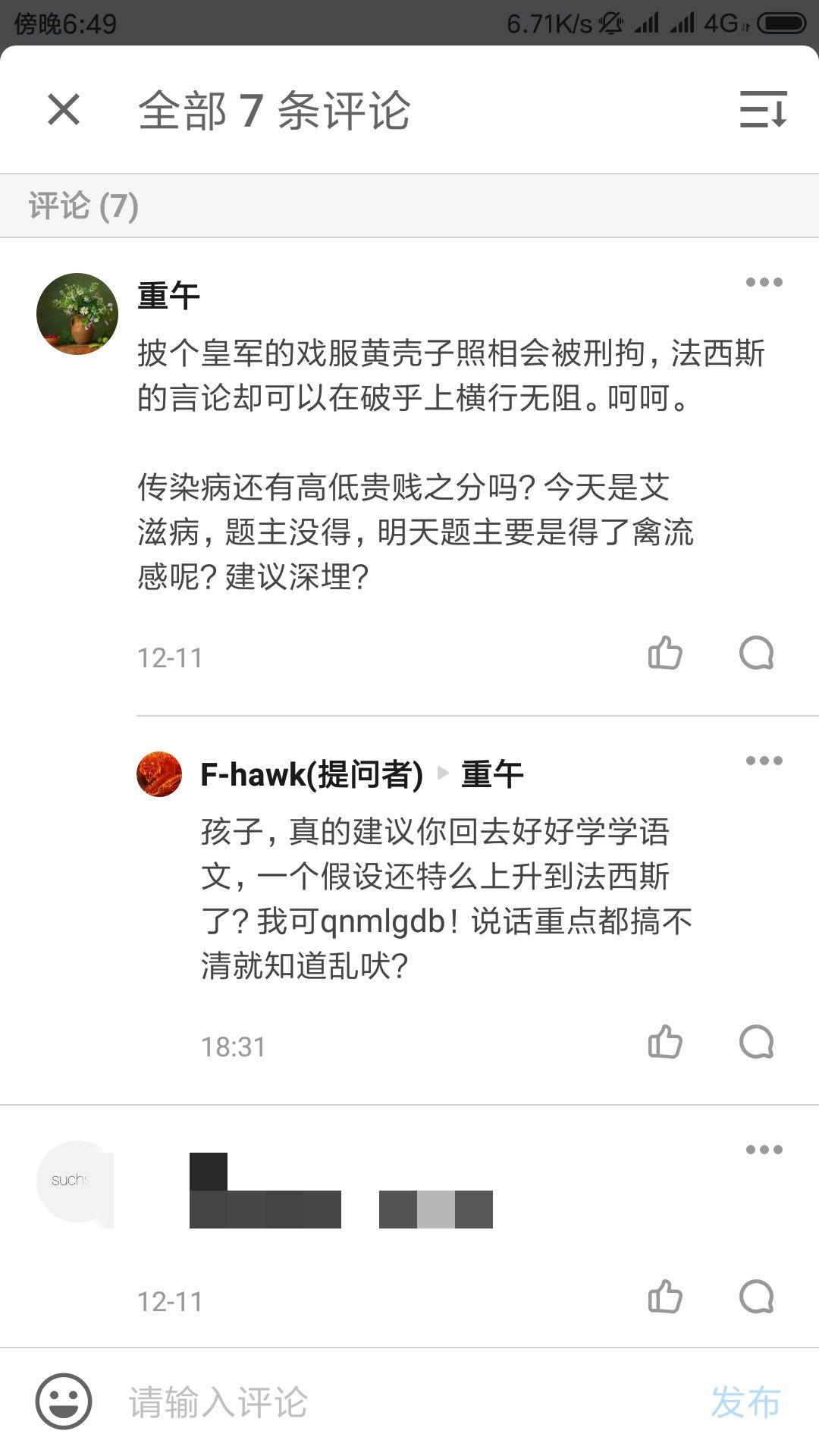Focus the 请输入评论 input field

coord(409,1402)
